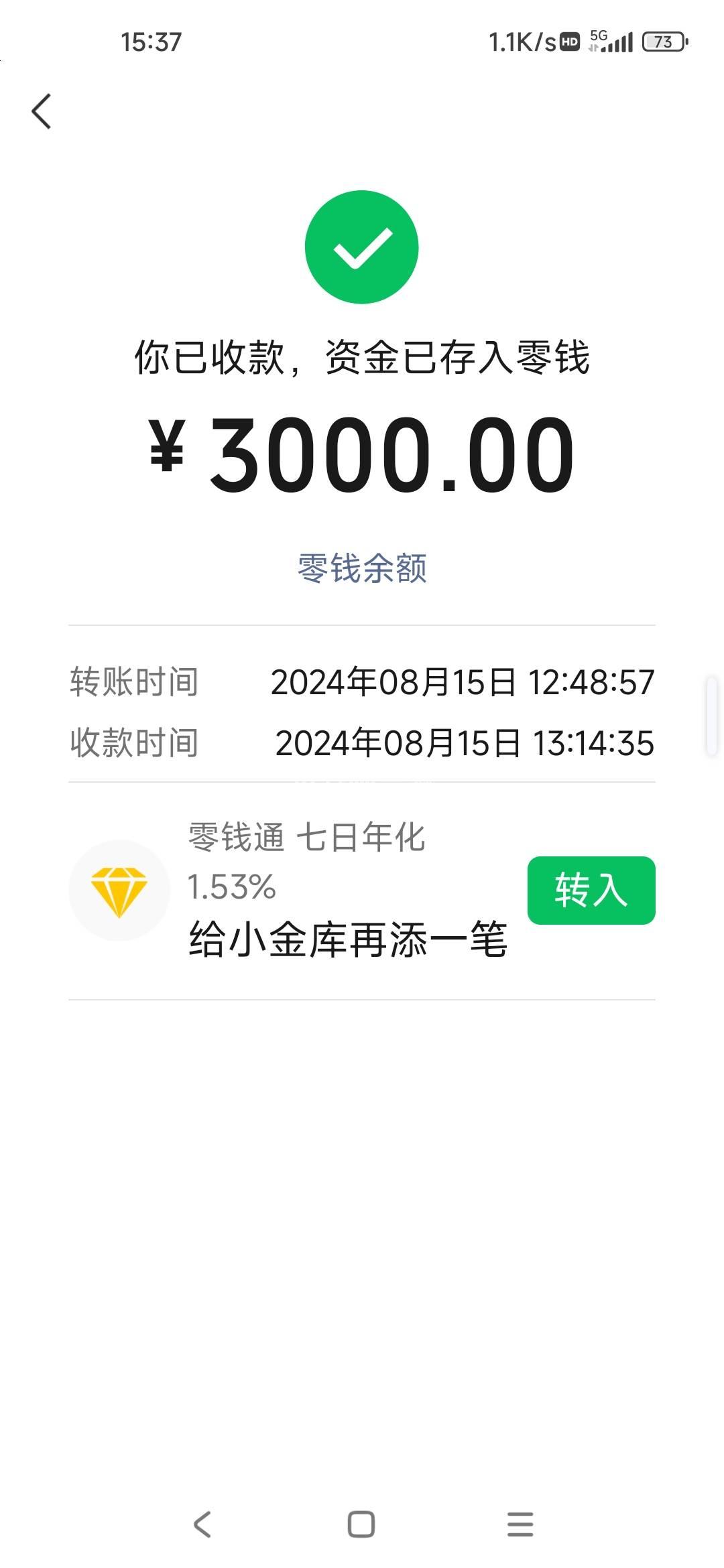Go back using the top-left arrow
724x1568 pixels.
[42, 111]
